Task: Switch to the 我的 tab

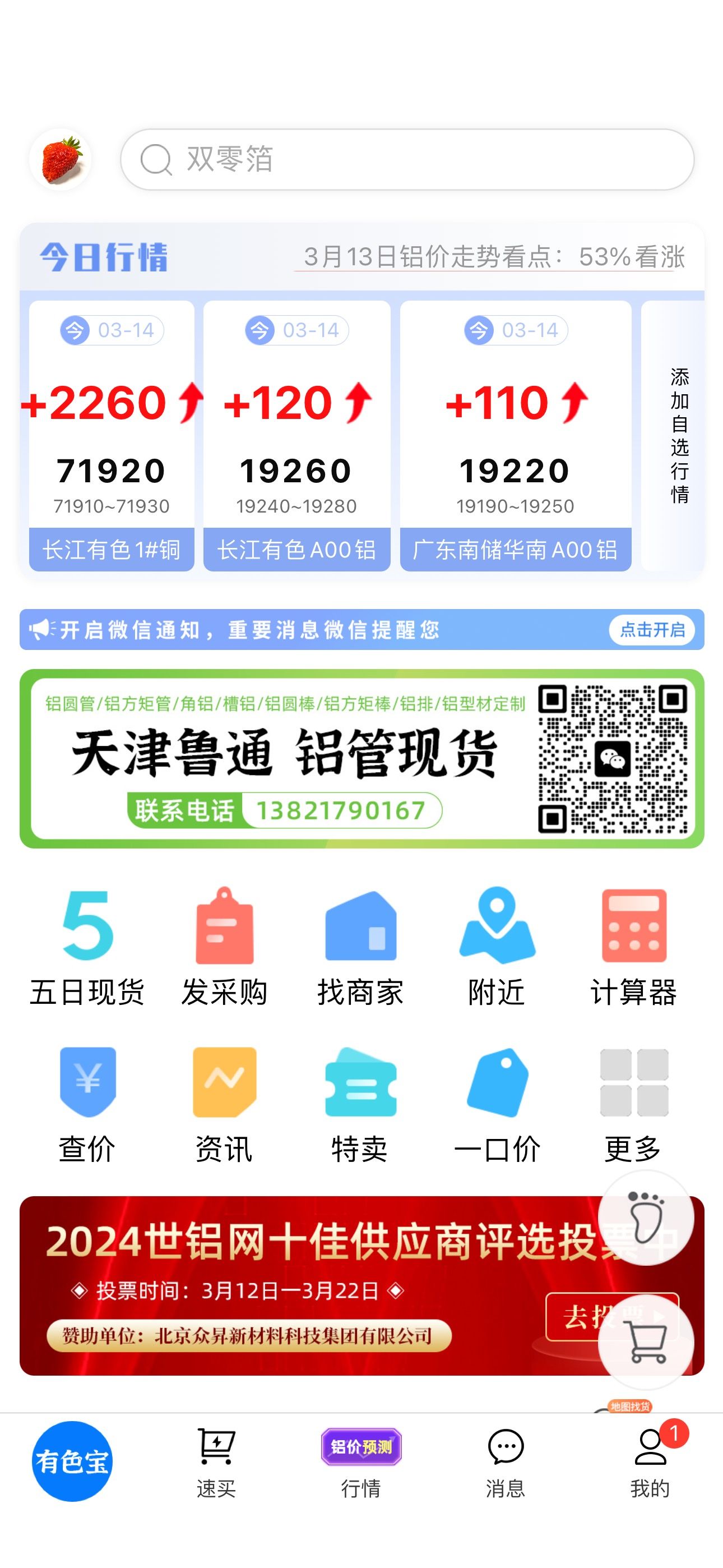Action: 650,1462
